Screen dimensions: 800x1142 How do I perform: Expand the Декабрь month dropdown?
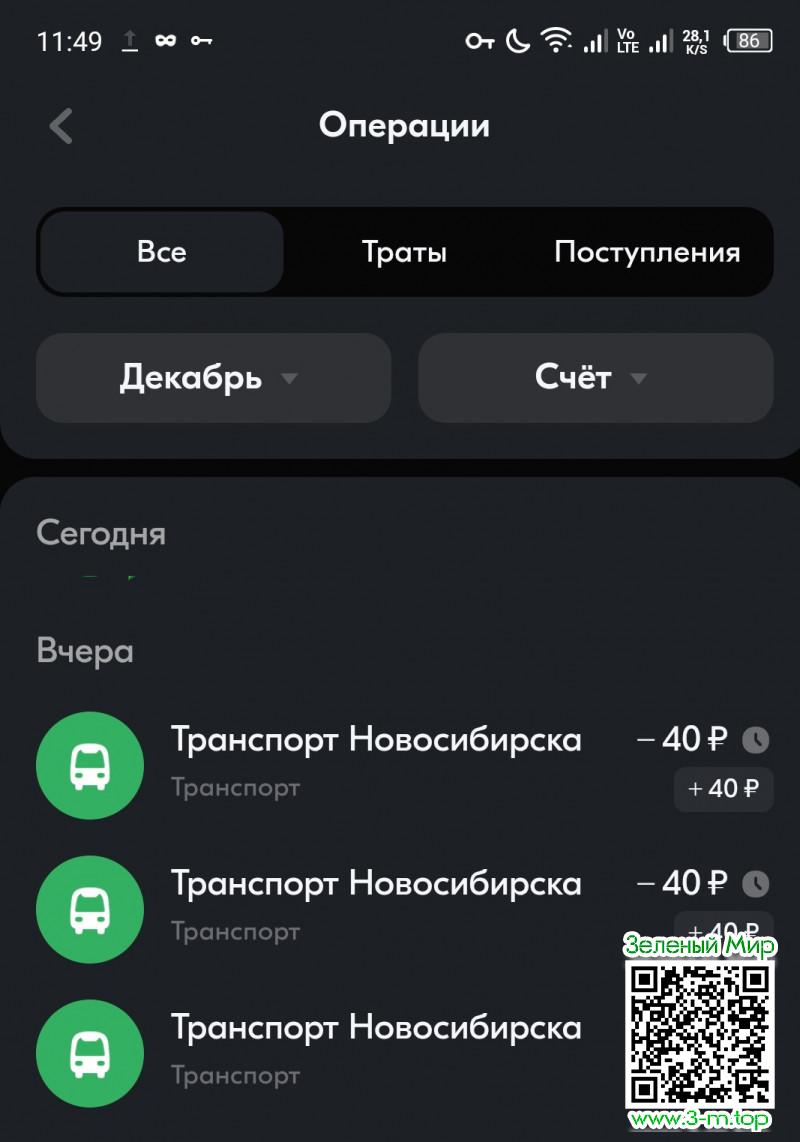click(212, 378)
